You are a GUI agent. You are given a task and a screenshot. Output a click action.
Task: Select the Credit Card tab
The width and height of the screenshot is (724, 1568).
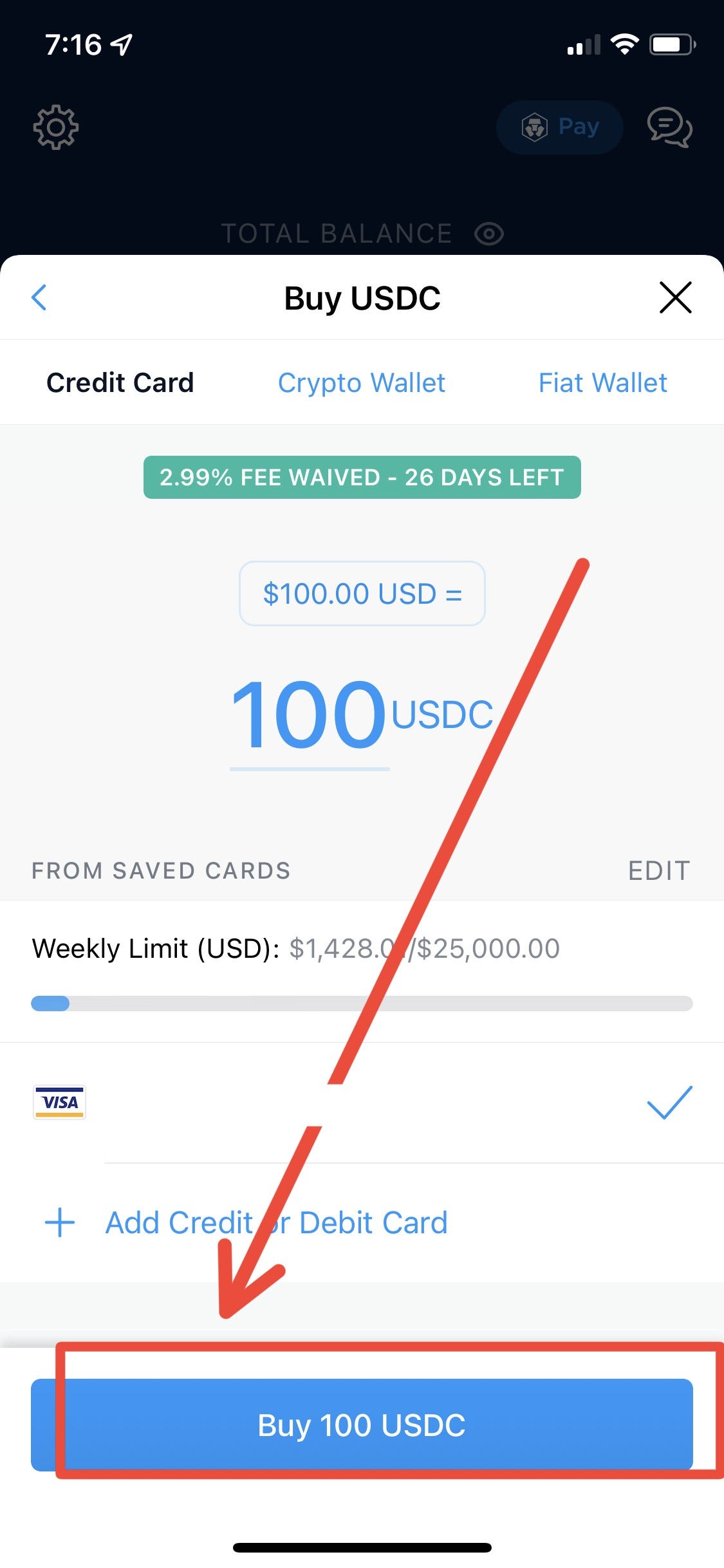coord(120,382)
